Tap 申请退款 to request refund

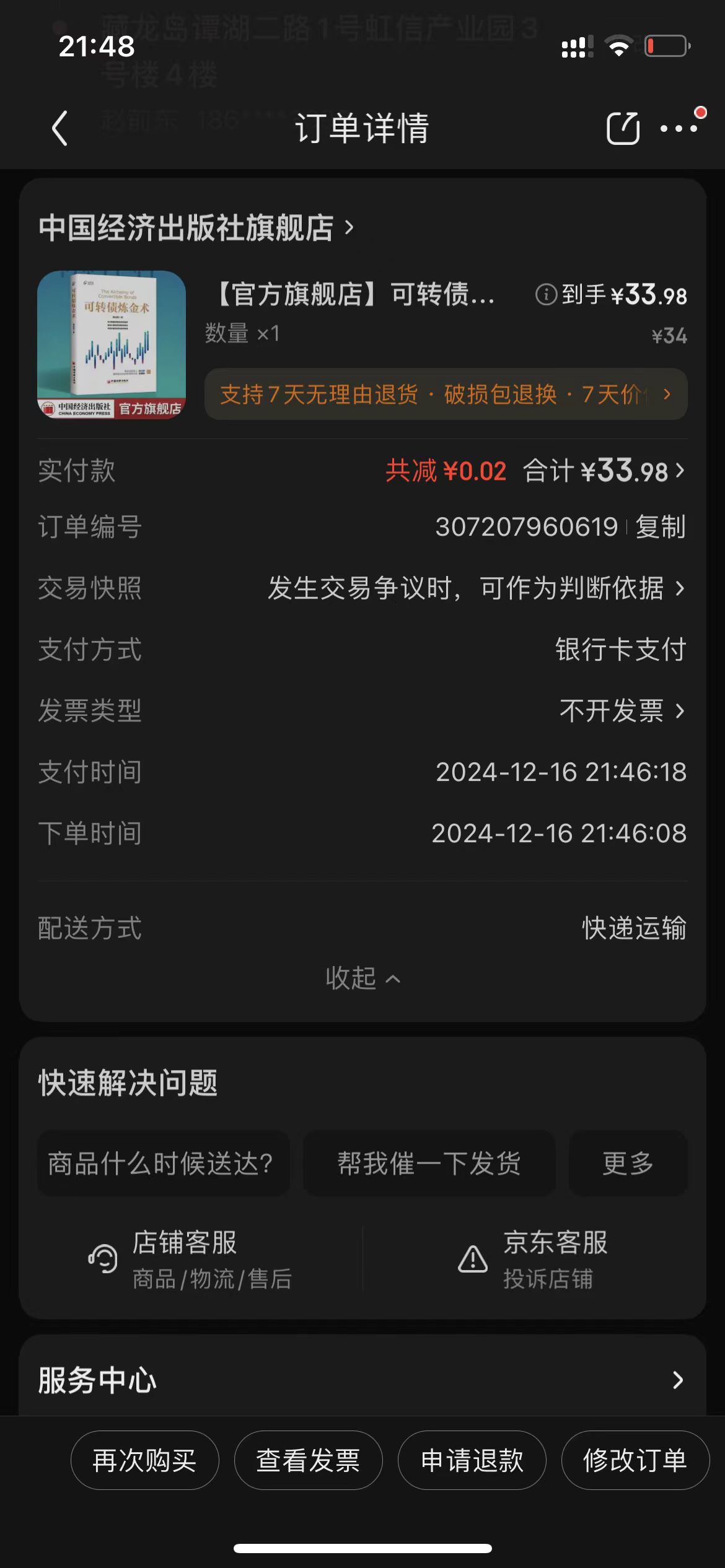[x=472, y=1460]
